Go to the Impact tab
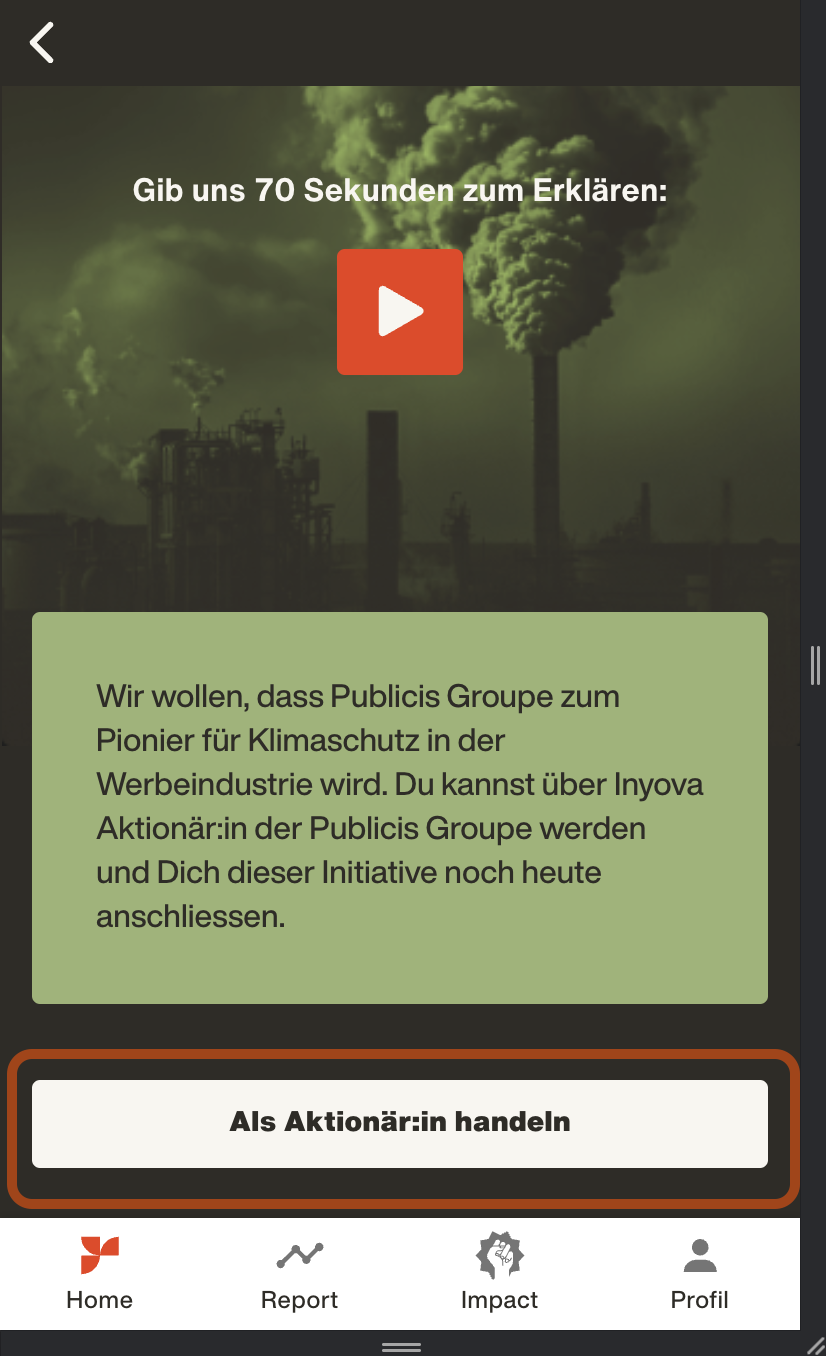Screen dimensions: 826x1356 (x=499, y=1273)
